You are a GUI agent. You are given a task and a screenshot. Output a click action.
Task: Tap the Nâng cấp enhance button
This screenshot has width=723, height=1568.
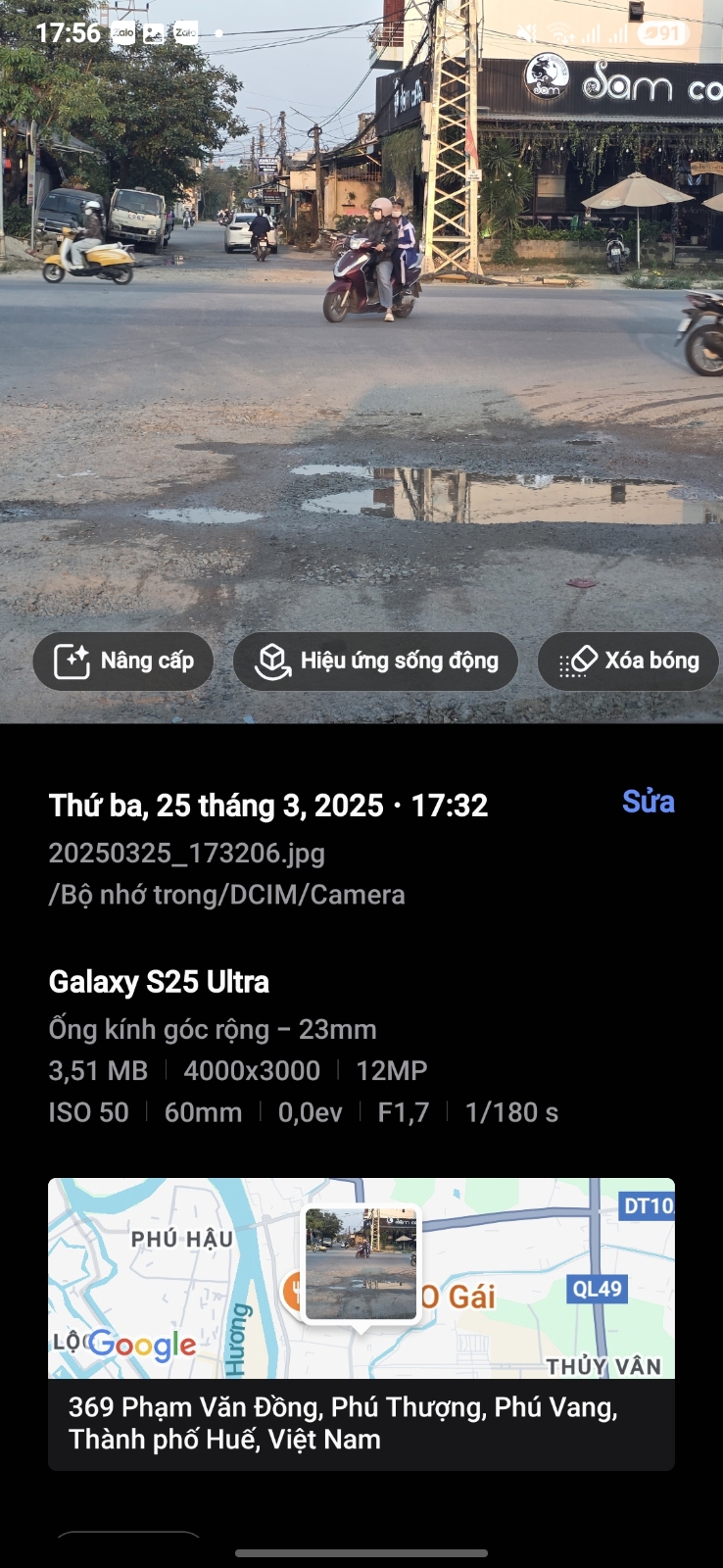[123, 661]
